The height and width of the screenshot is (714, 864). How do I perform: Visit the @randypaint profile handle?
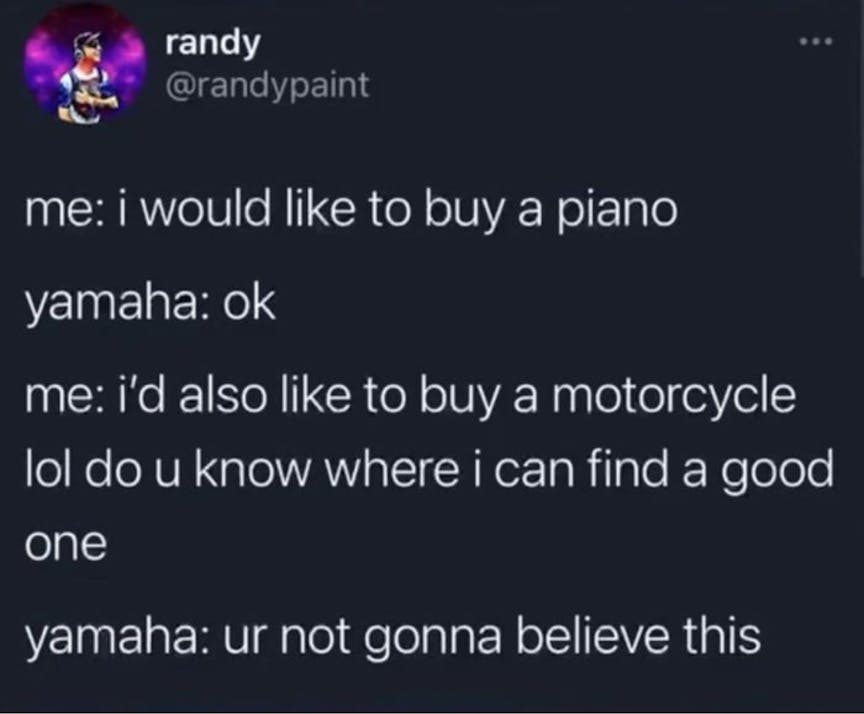click(x=267, y=86)
